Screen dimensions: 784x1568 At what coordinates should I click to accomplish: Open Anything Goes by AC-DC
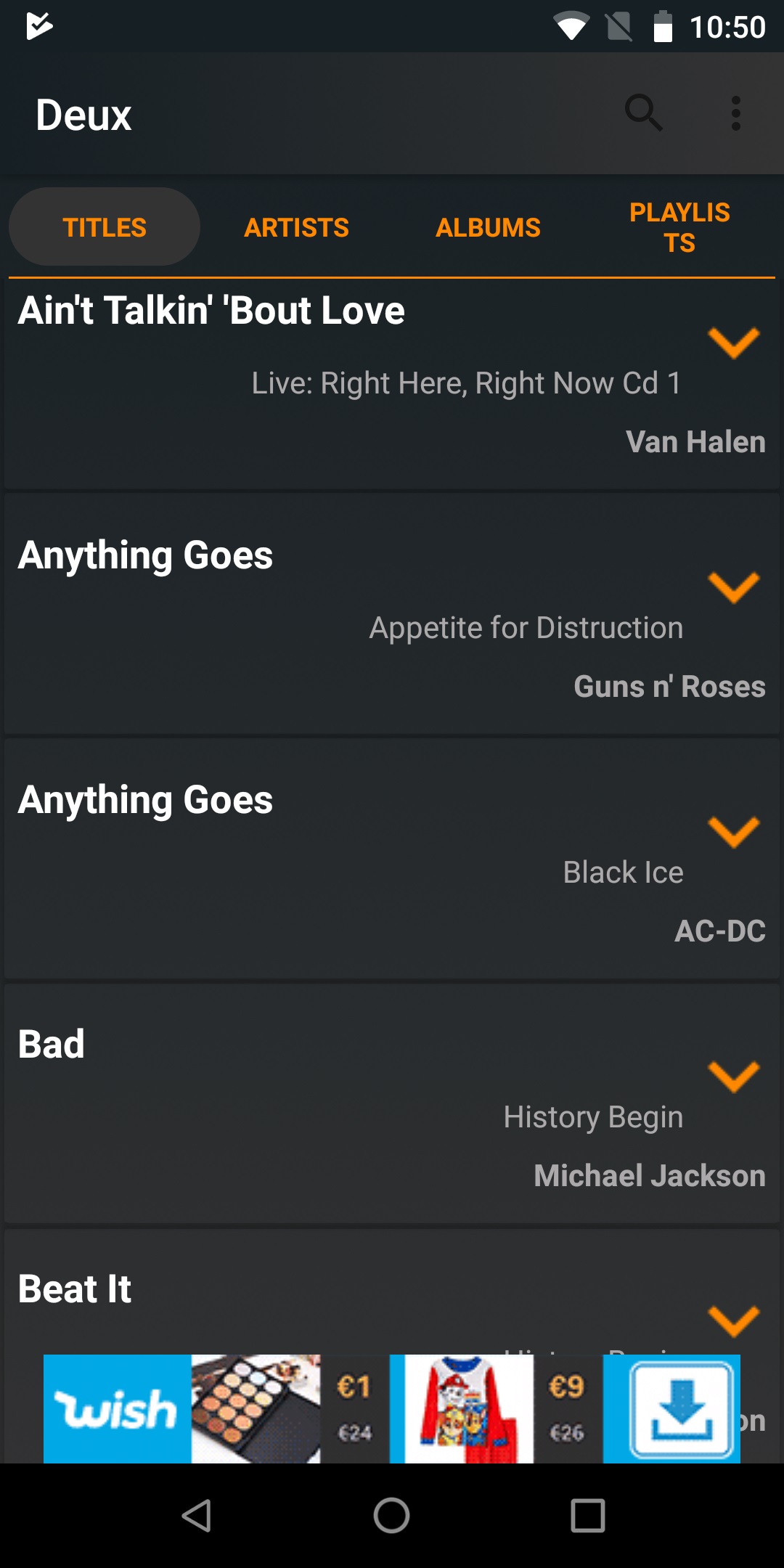click(x=392, y=859)
